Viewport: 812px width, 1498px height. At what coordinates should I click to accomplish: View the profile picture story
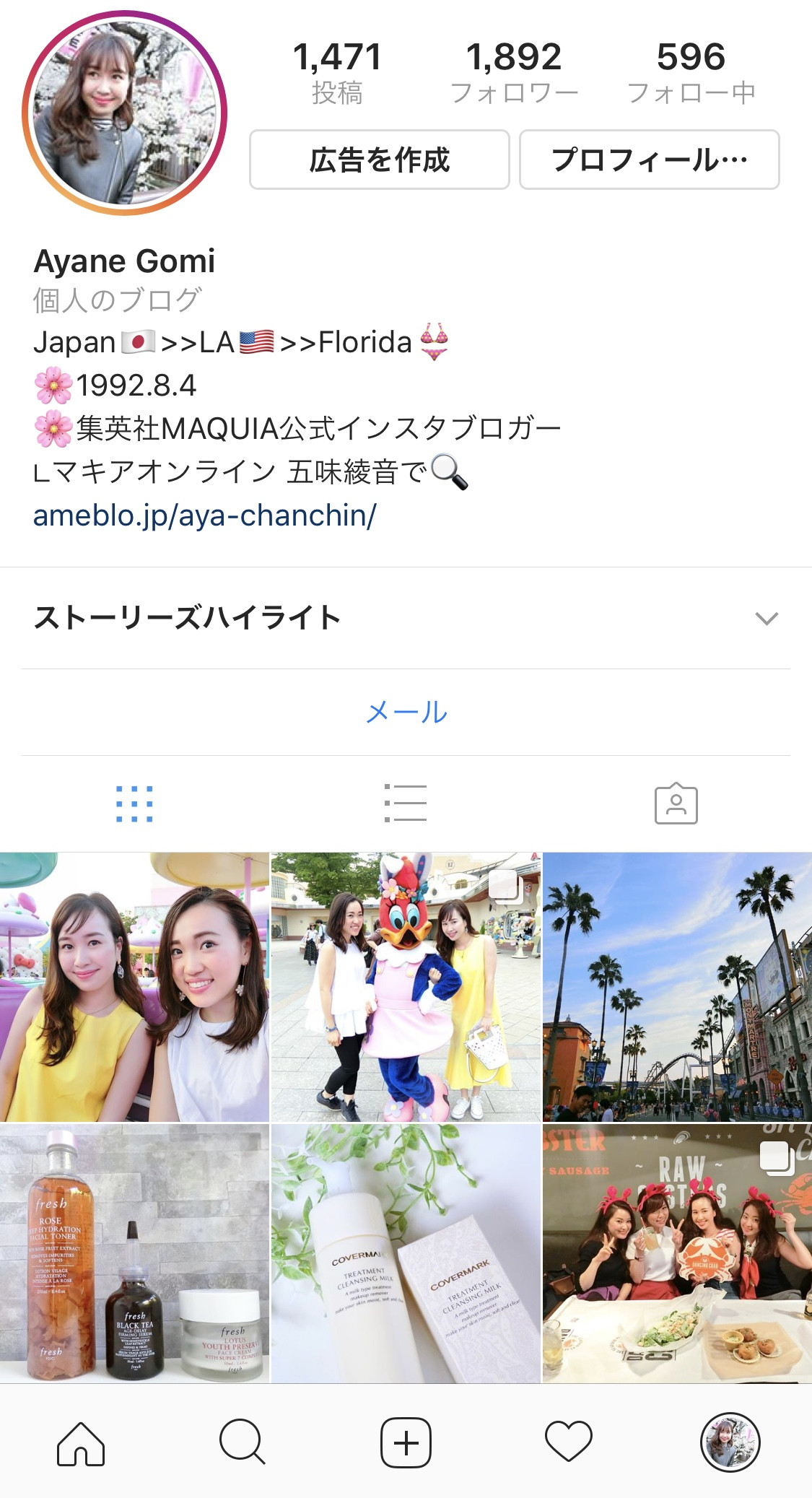[125, 113]
